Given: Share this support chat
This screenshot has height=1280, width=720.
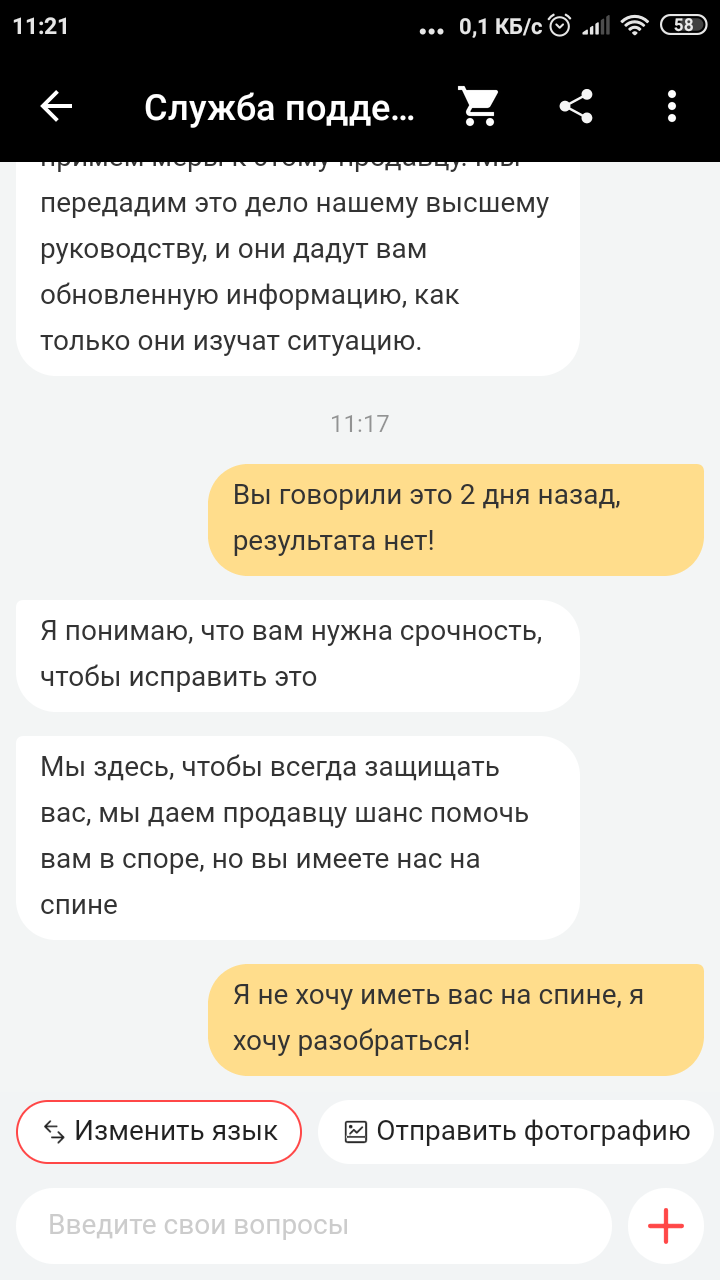Looking at the screenshot, I should (576, 107).
